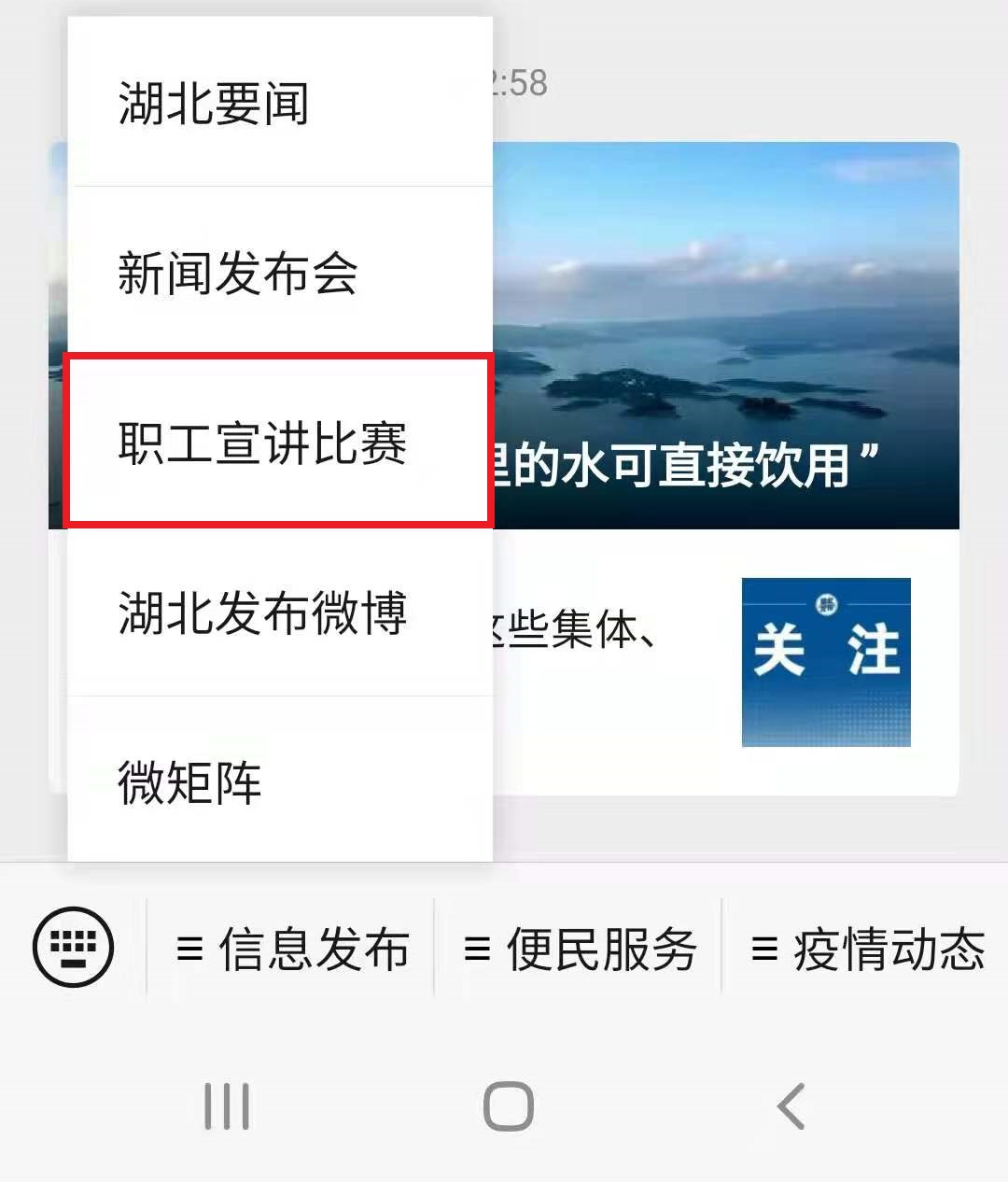The width and height of the screenshot is (1008, 1182).
Task: Go to the phone home screen
Action: click(508, 1107)
